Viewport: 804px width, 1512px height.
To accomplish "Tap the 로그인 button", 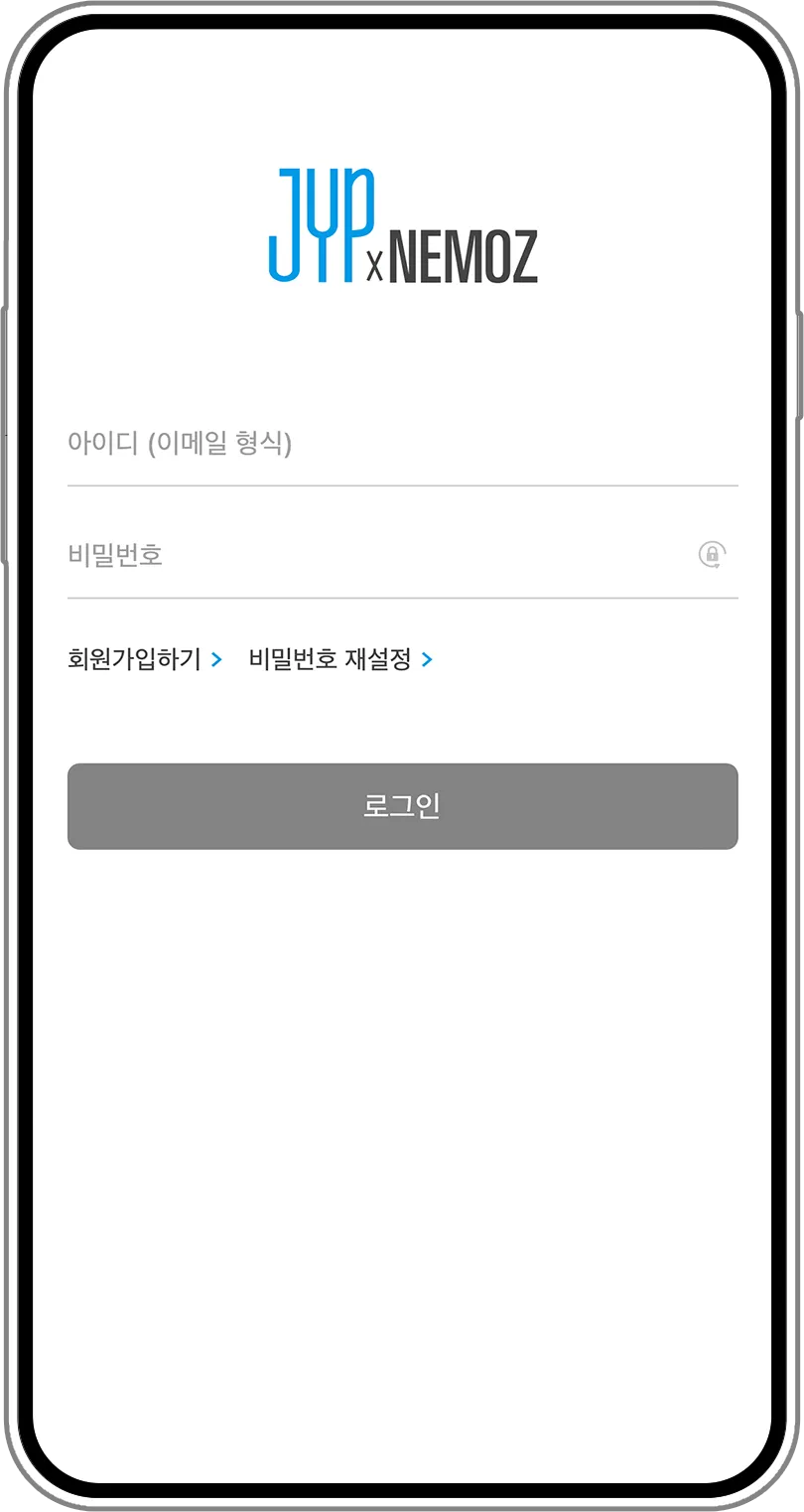I will (x=402, y=806).
